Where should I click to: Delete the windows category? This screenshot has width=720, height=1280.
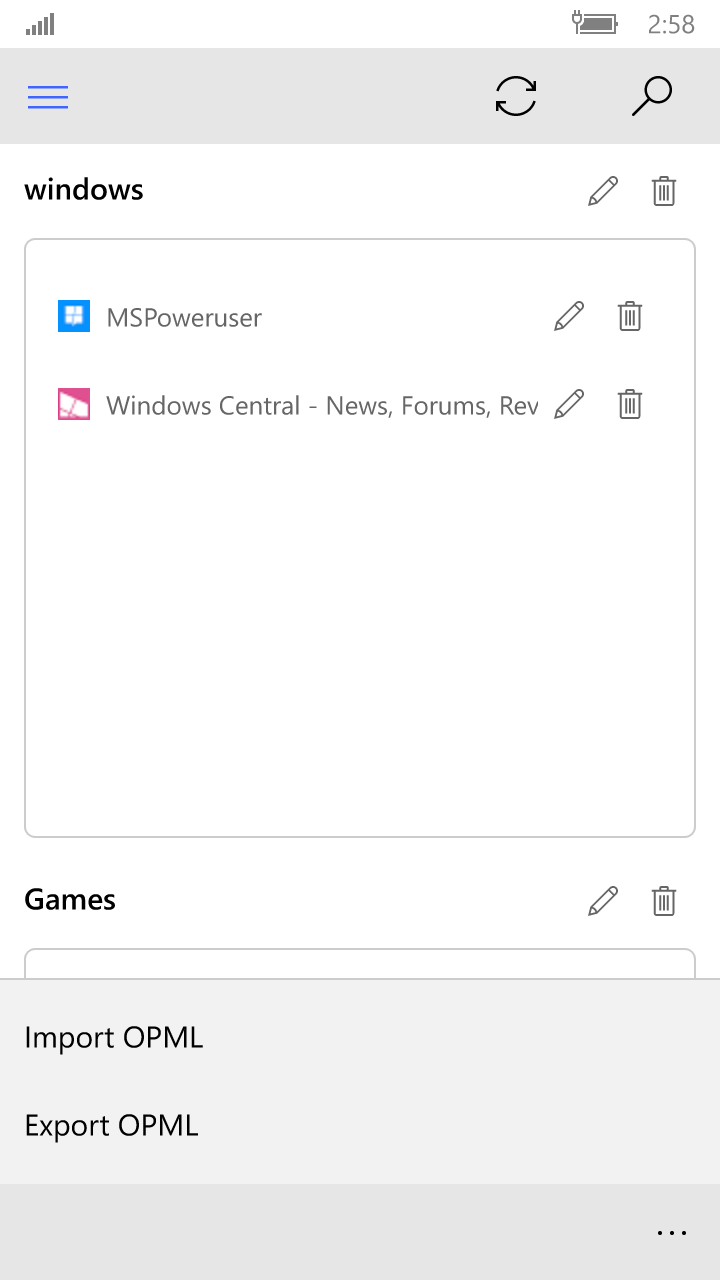(664, 191)
